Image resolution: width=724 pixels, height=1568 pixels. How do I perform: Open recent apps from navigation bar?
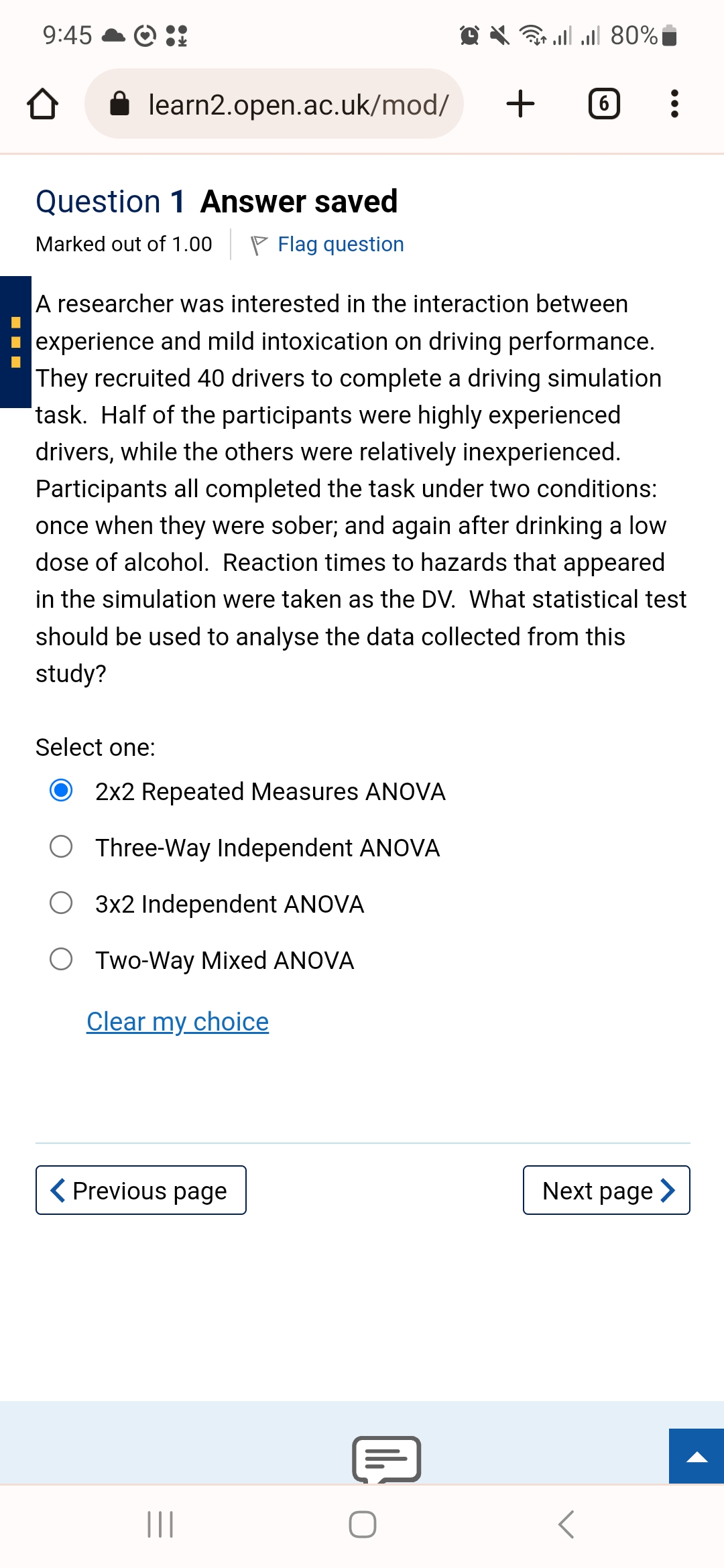pyautogui.click(x=160, y=1524)
